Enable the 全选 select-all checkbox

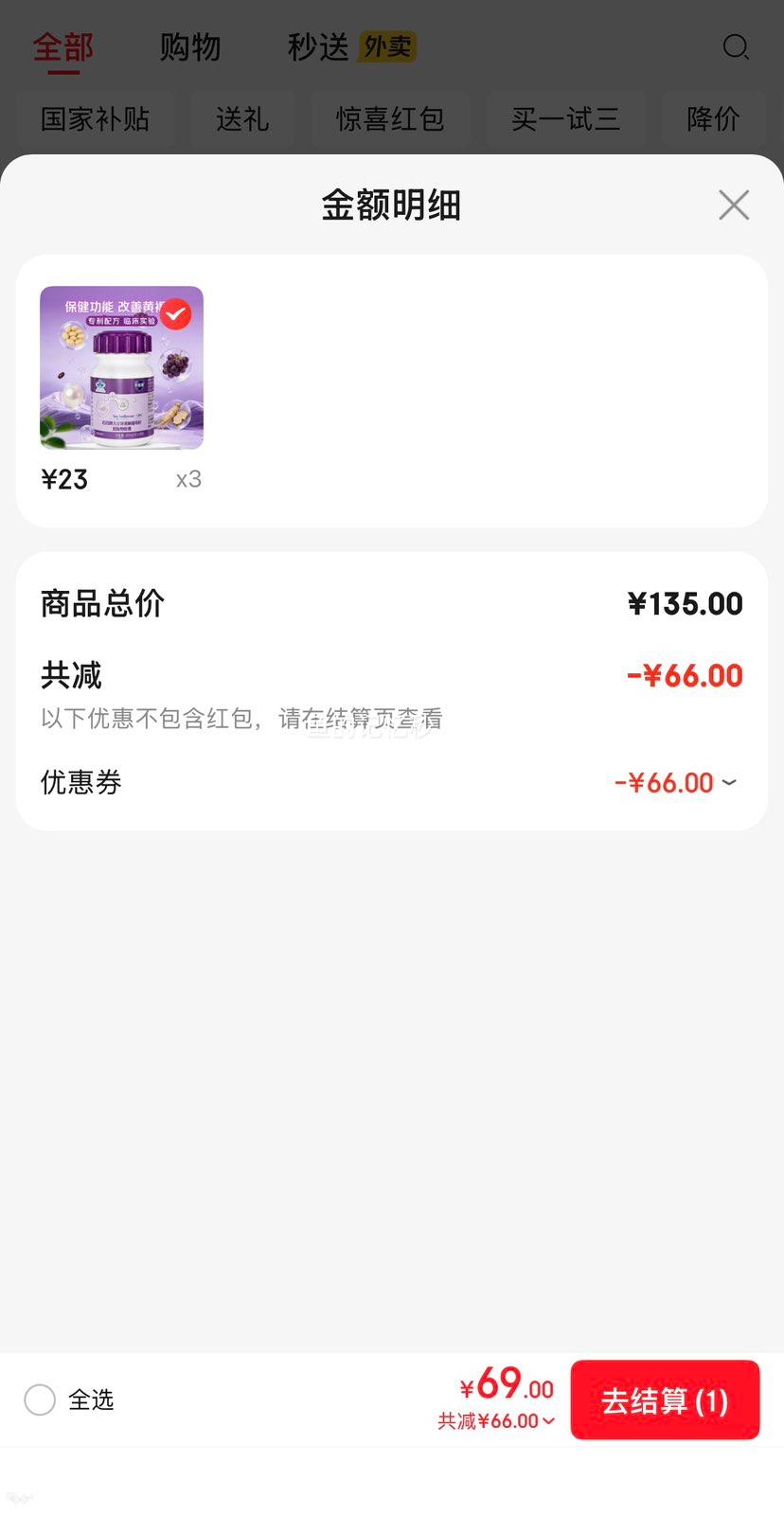click(x=40, y=1399)
